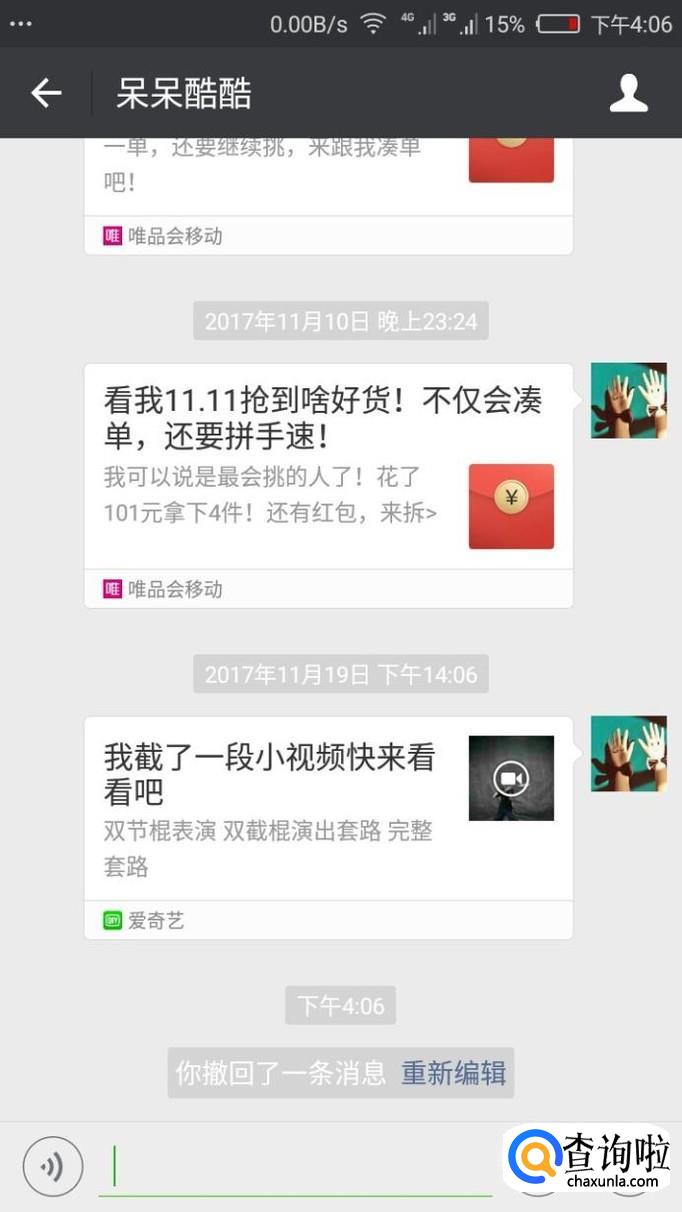This screenshot has width=682, height=1212.
Task: Tap the sender avatar beside the 11.11 card
Action: [x=628, y=400]
